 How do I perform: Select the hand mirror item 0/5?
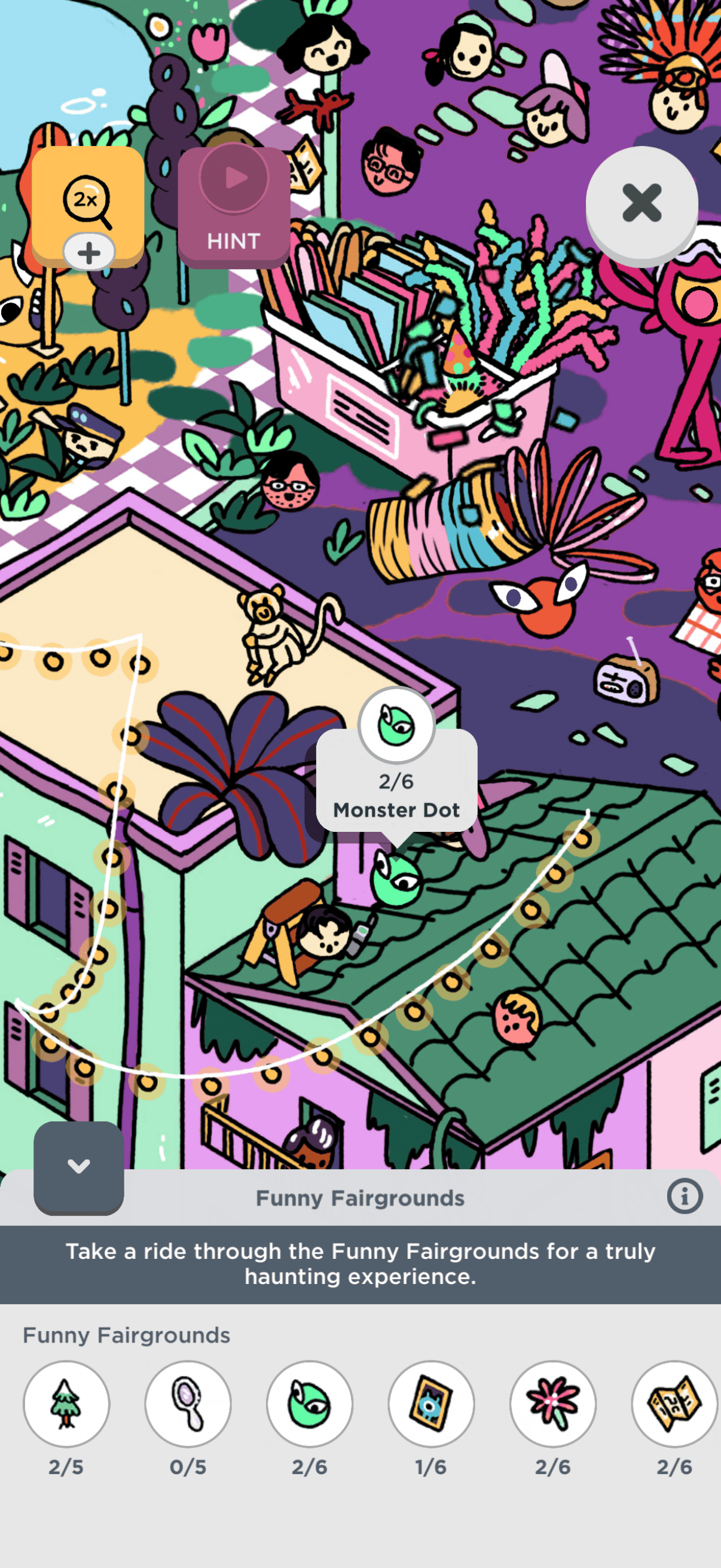188,1404
